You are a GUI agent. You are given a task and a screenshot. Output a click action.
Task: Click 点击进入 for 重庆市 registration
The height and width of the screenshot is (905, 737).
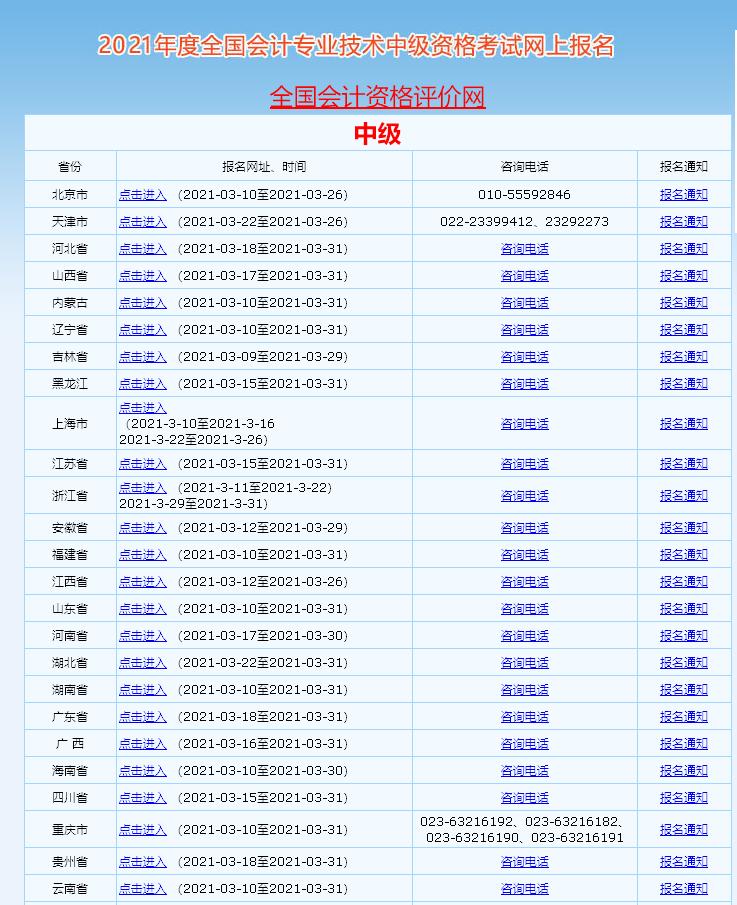pyautogui.click(x=142, y=829)
